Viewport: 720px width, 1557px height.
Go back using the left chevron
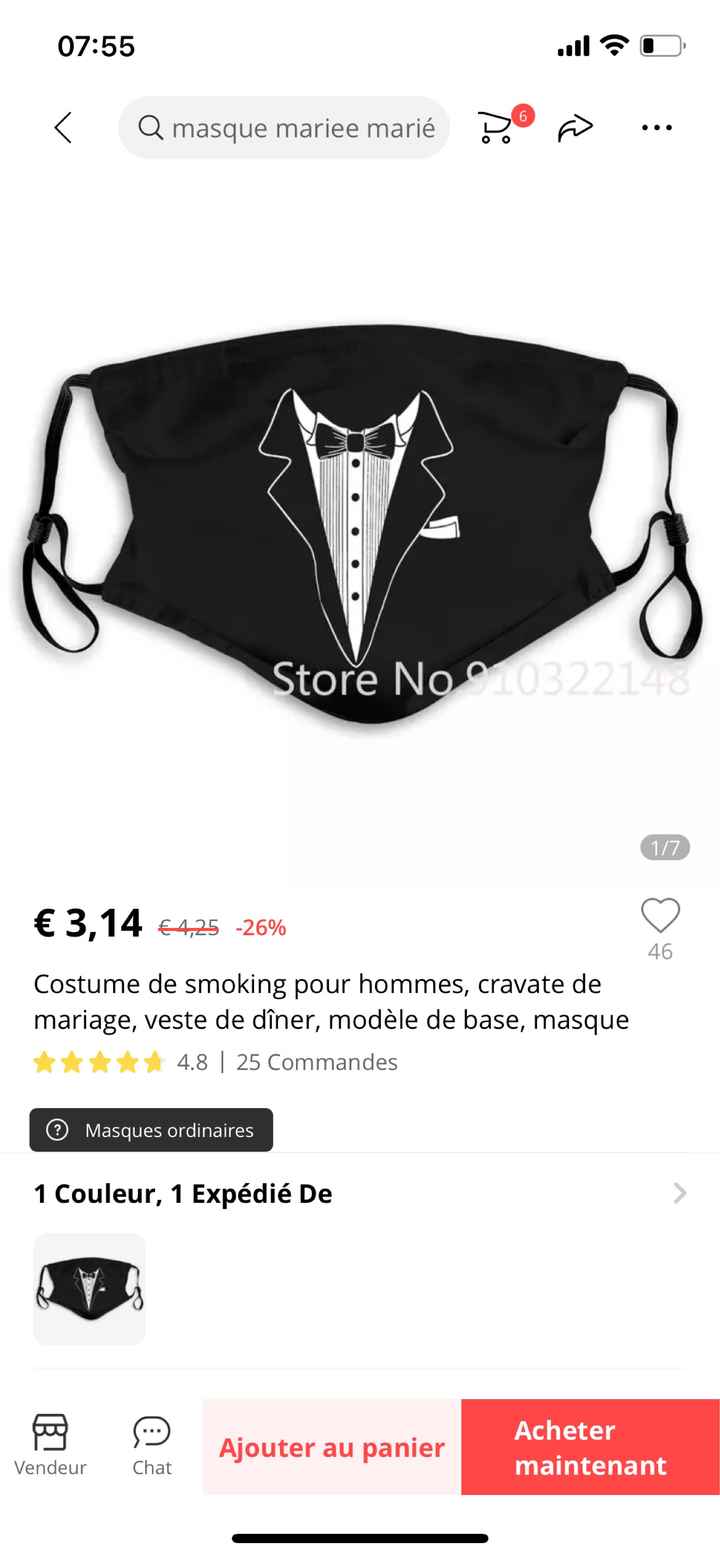coord(63,128)
